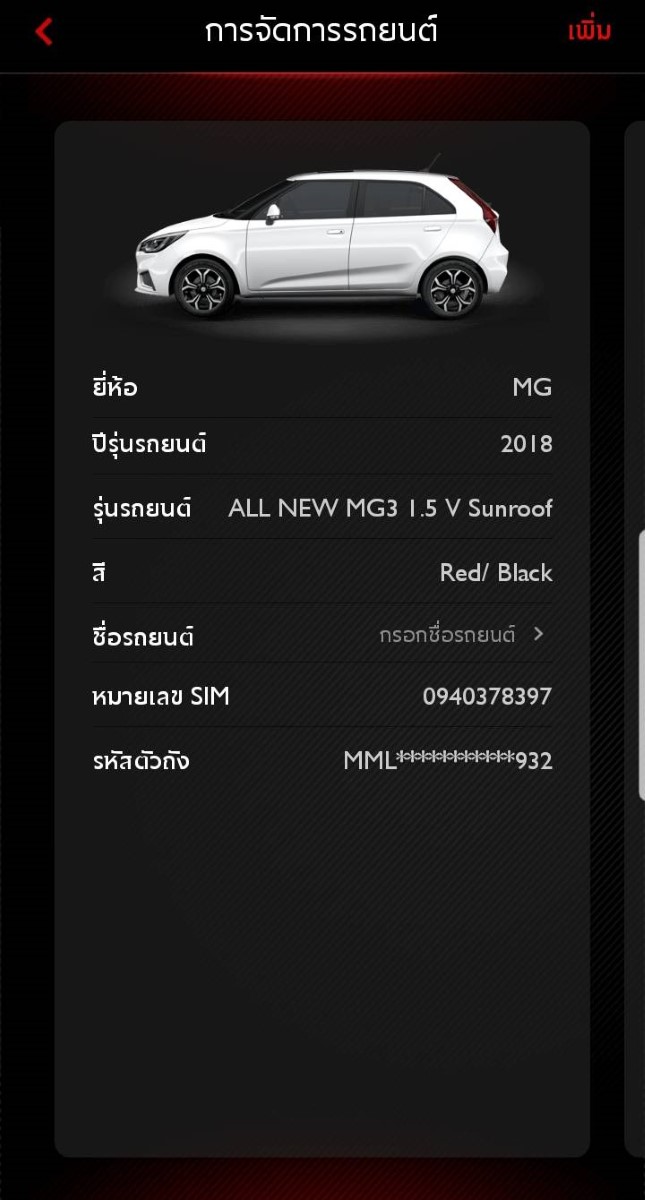Tap เพิ่ม to add a vehicle
The height and width of the screenshot is (1200, 645).
tap(589, 31)
